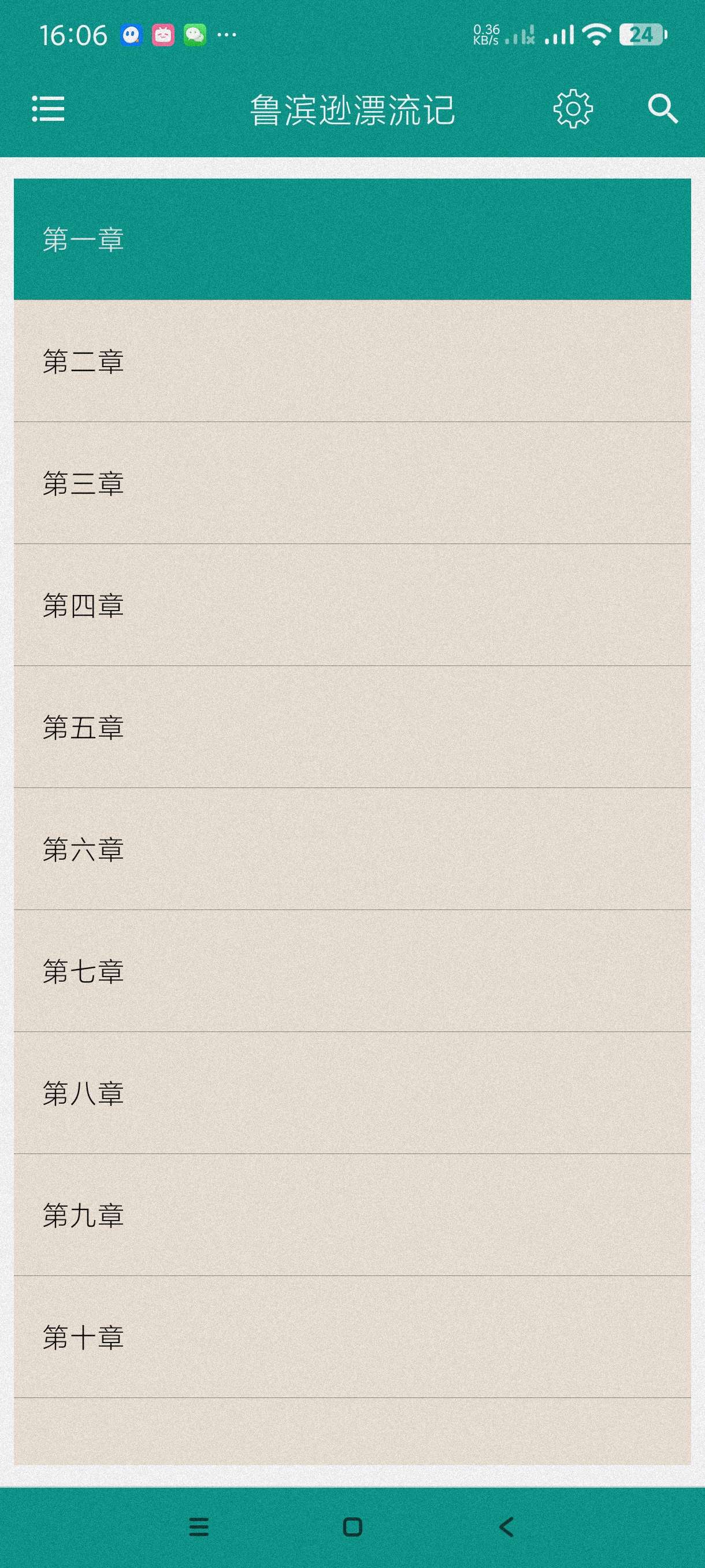Open chapter 第六章
705x1568 pixels.
[x=352, y=849]
